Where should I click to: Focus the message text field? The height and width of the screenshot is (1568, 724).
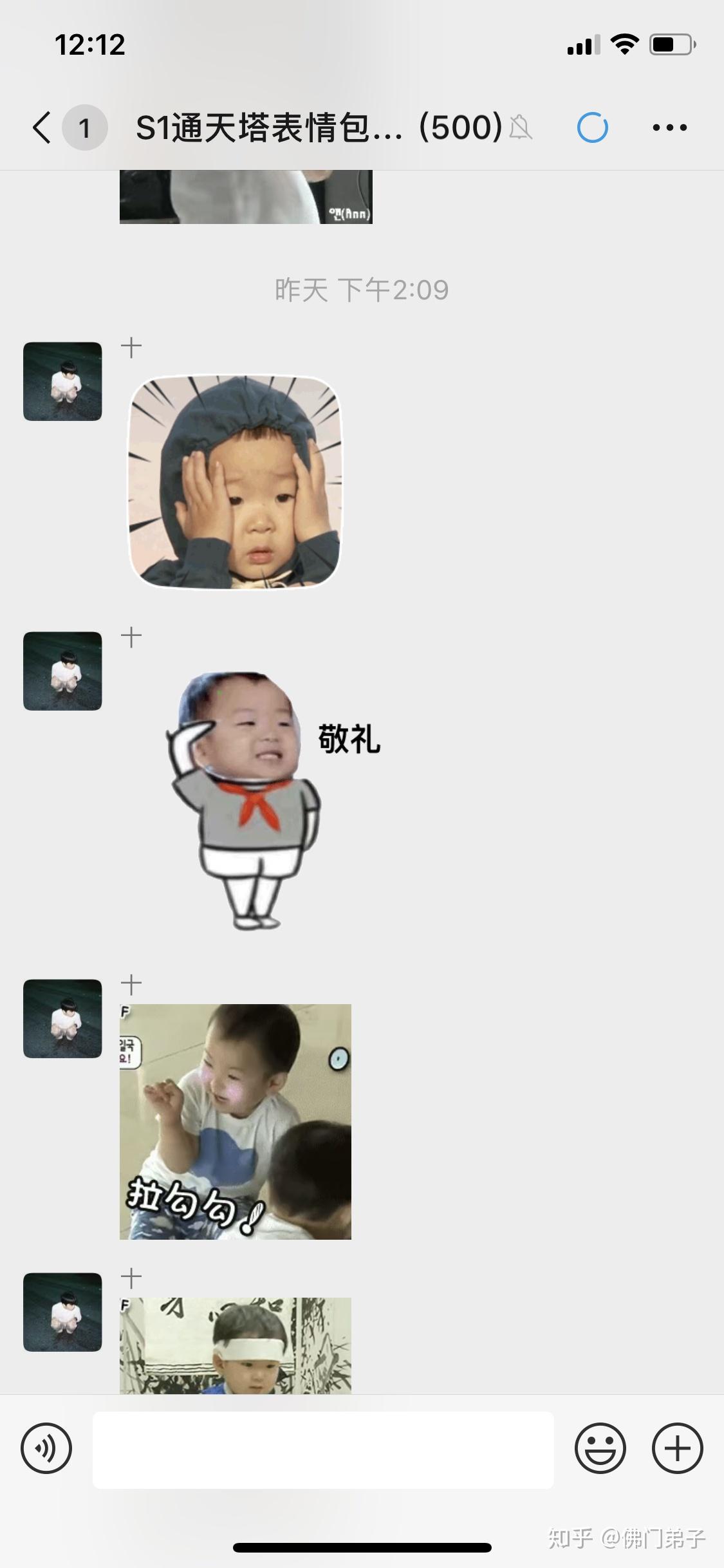click(x=323, y=1450)
